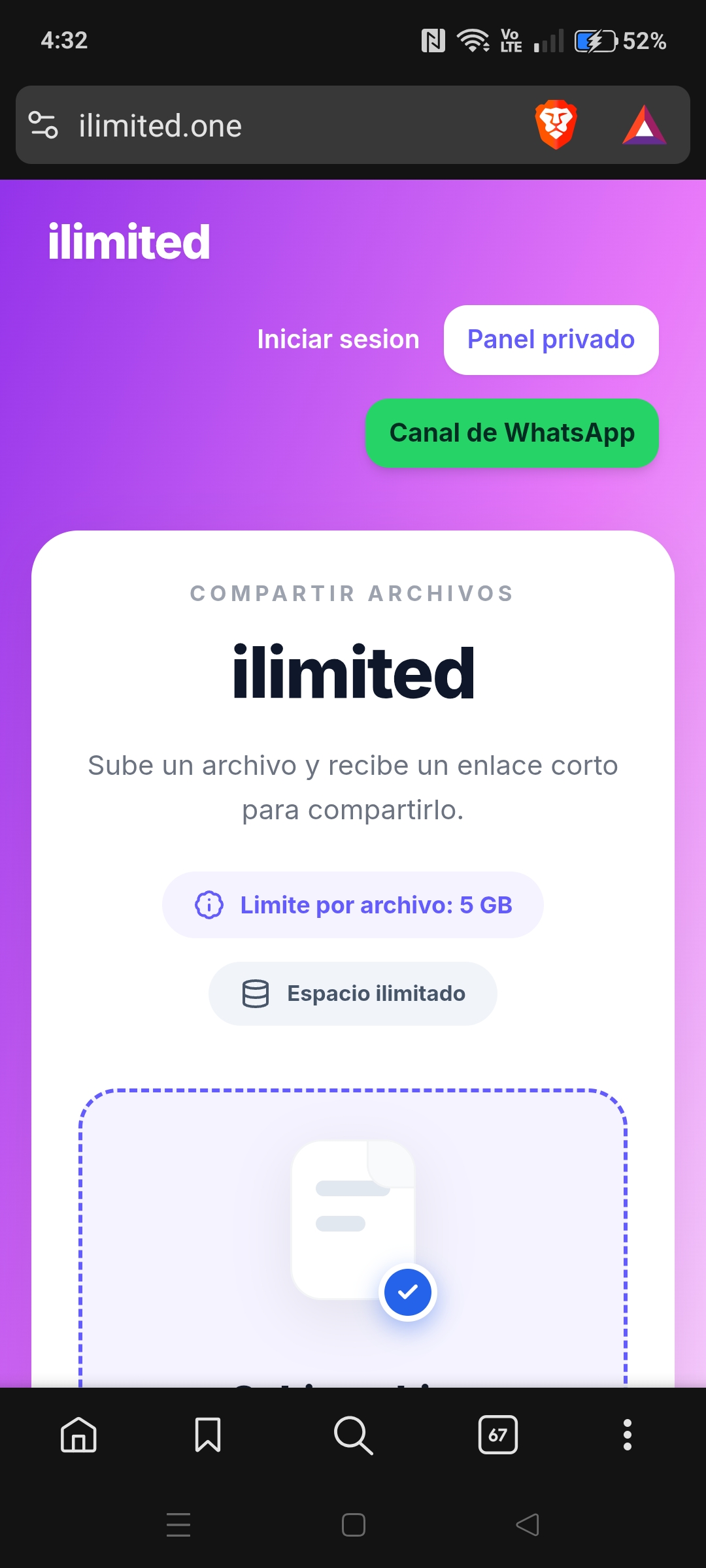Start a search from the bottom toolbar

(x=353, y=1435)
